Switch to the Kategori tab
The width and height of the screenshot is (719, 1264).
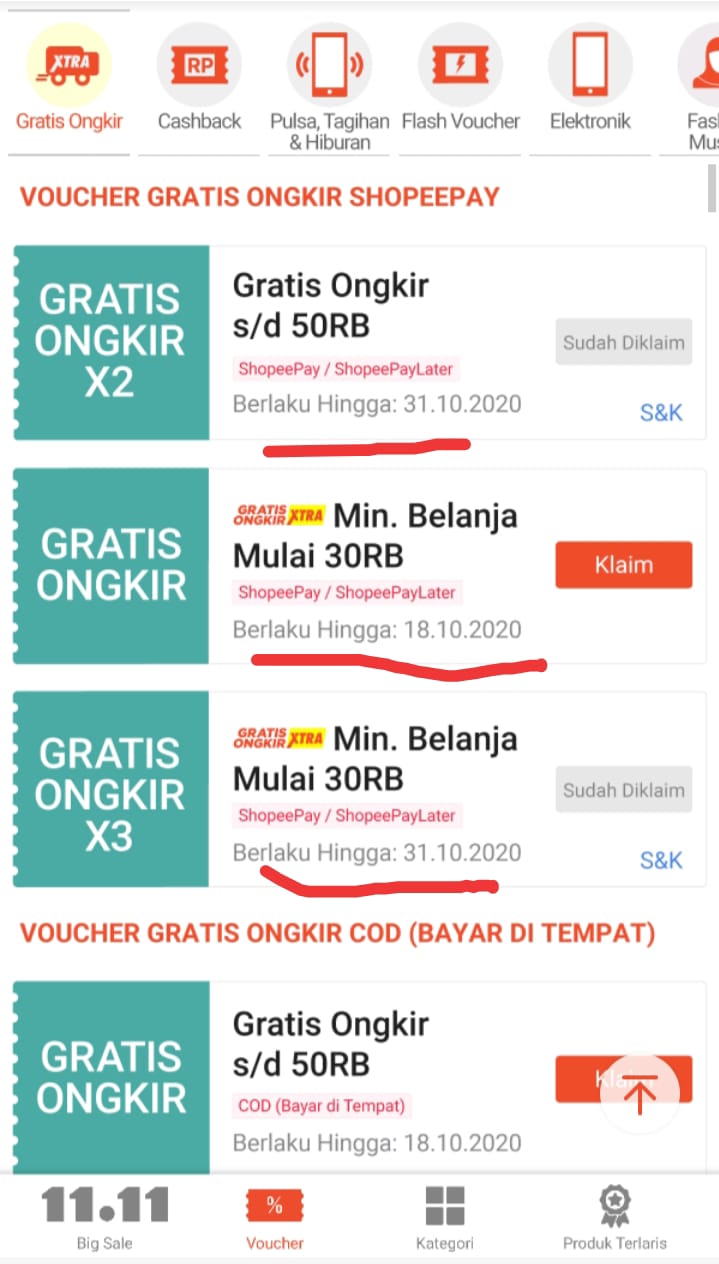click(x=445, y=1217)
